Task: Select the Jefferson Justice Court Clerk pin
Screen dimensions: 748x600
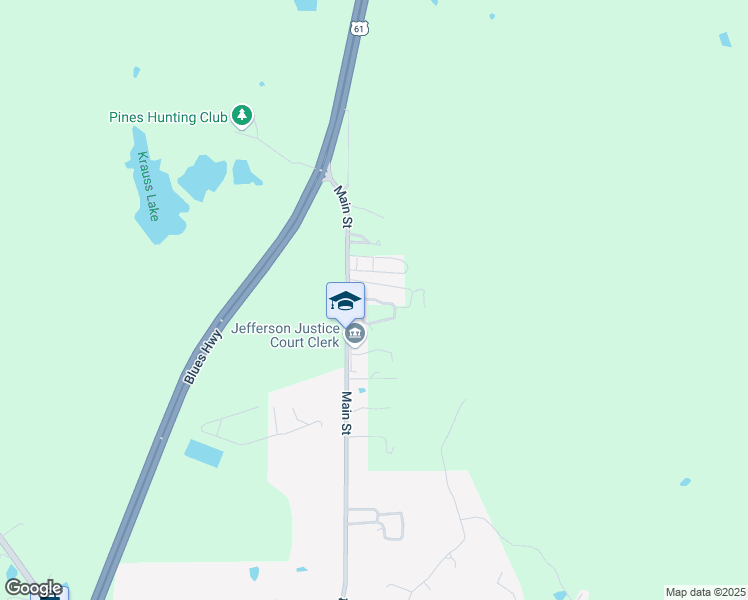Action: tap(355, 335)
